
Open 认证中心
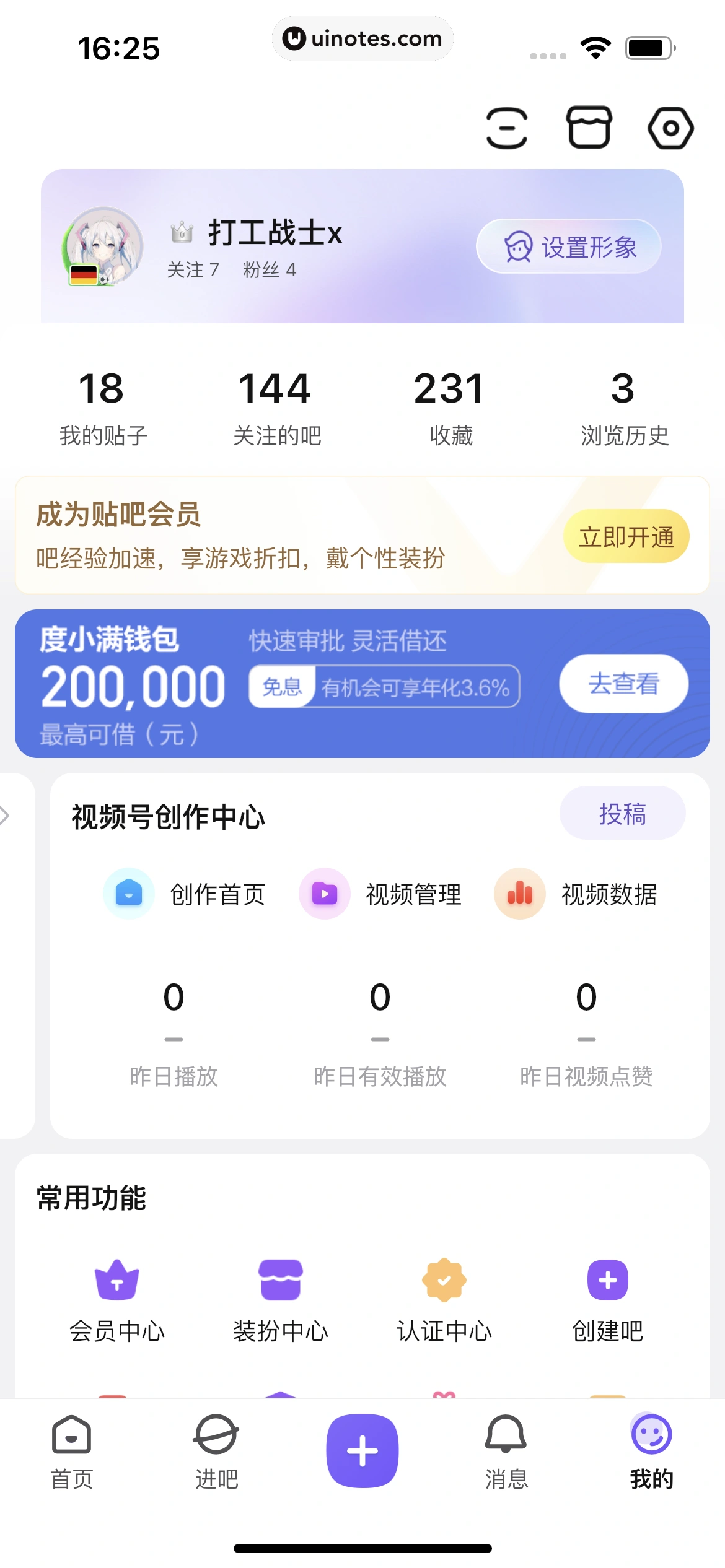tap(444, 1297)
